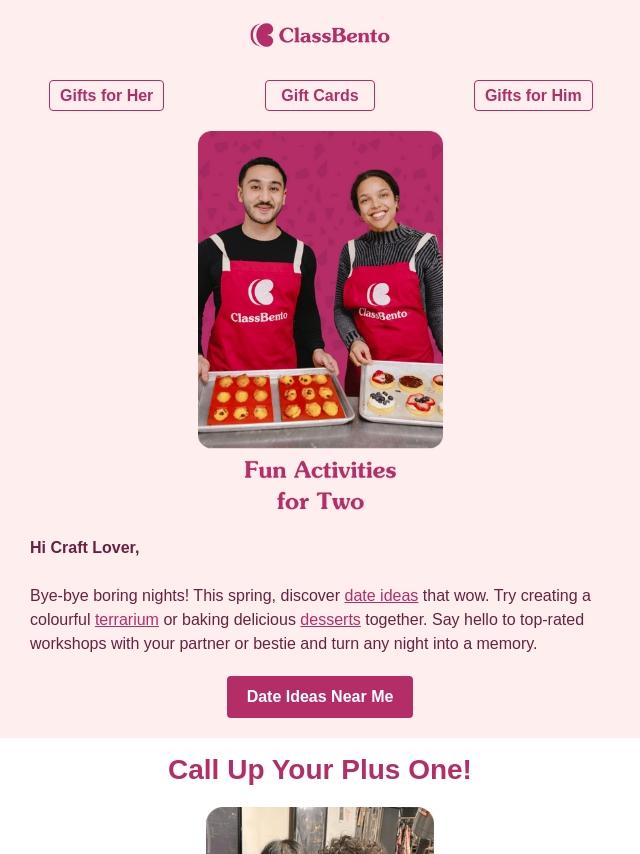Tap the Date Ideas Near Me button
The image size is (640, 854).
click(320, 697)
